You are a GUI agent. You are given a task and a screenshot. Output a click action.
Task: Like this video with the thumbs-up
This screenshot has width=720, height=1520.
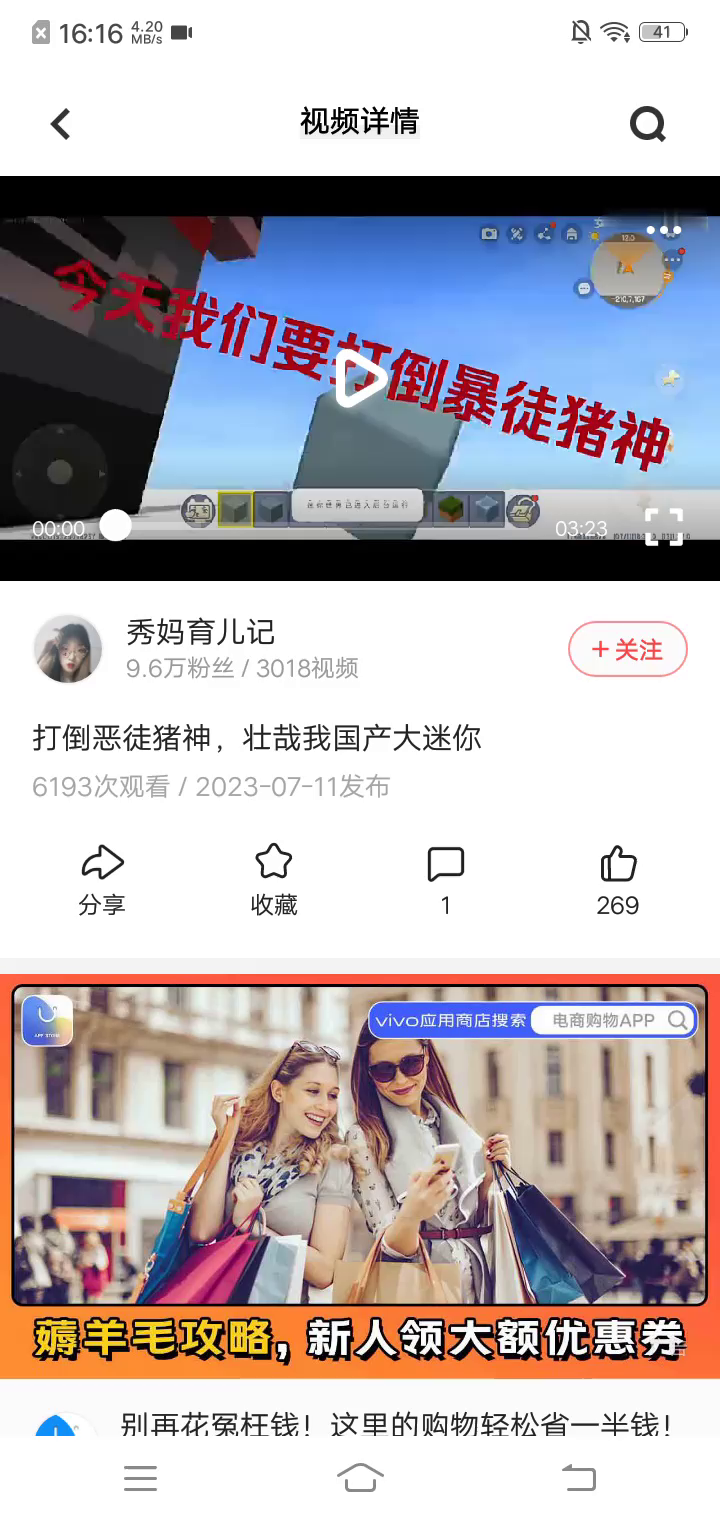tap(618, 880)
